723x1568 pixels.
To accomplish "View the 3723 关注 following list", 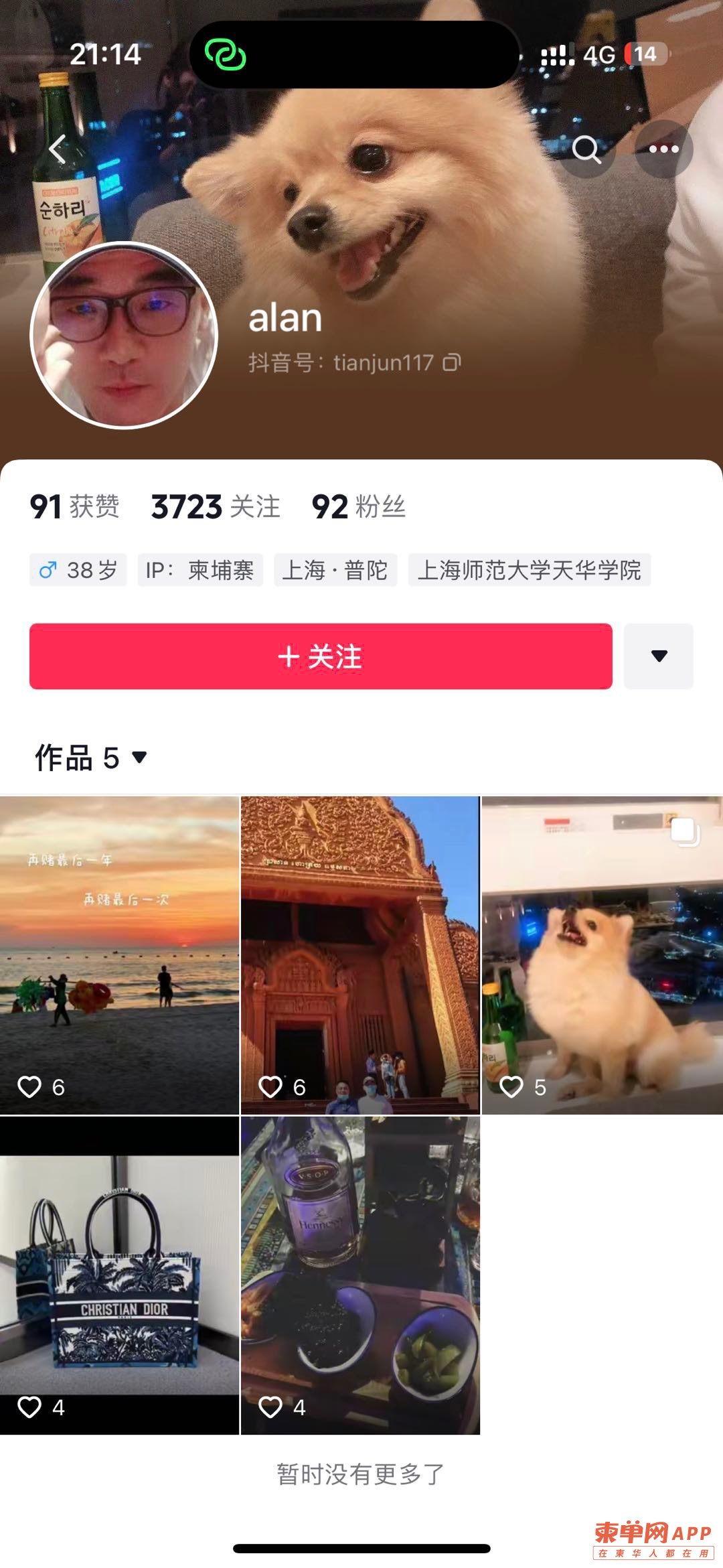I will pos(216,506).
